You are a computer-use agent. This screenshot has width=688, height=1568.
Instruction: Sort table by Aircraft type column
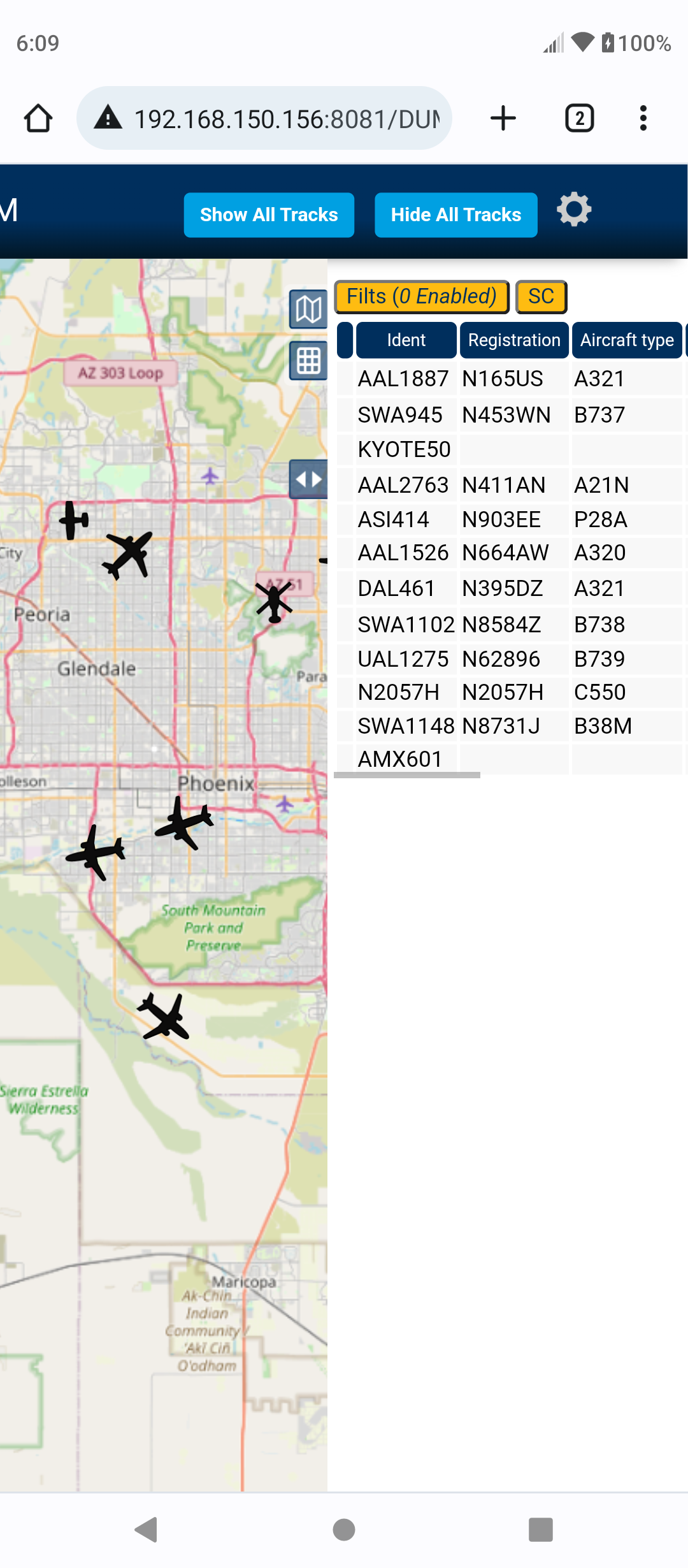(627, 340)
